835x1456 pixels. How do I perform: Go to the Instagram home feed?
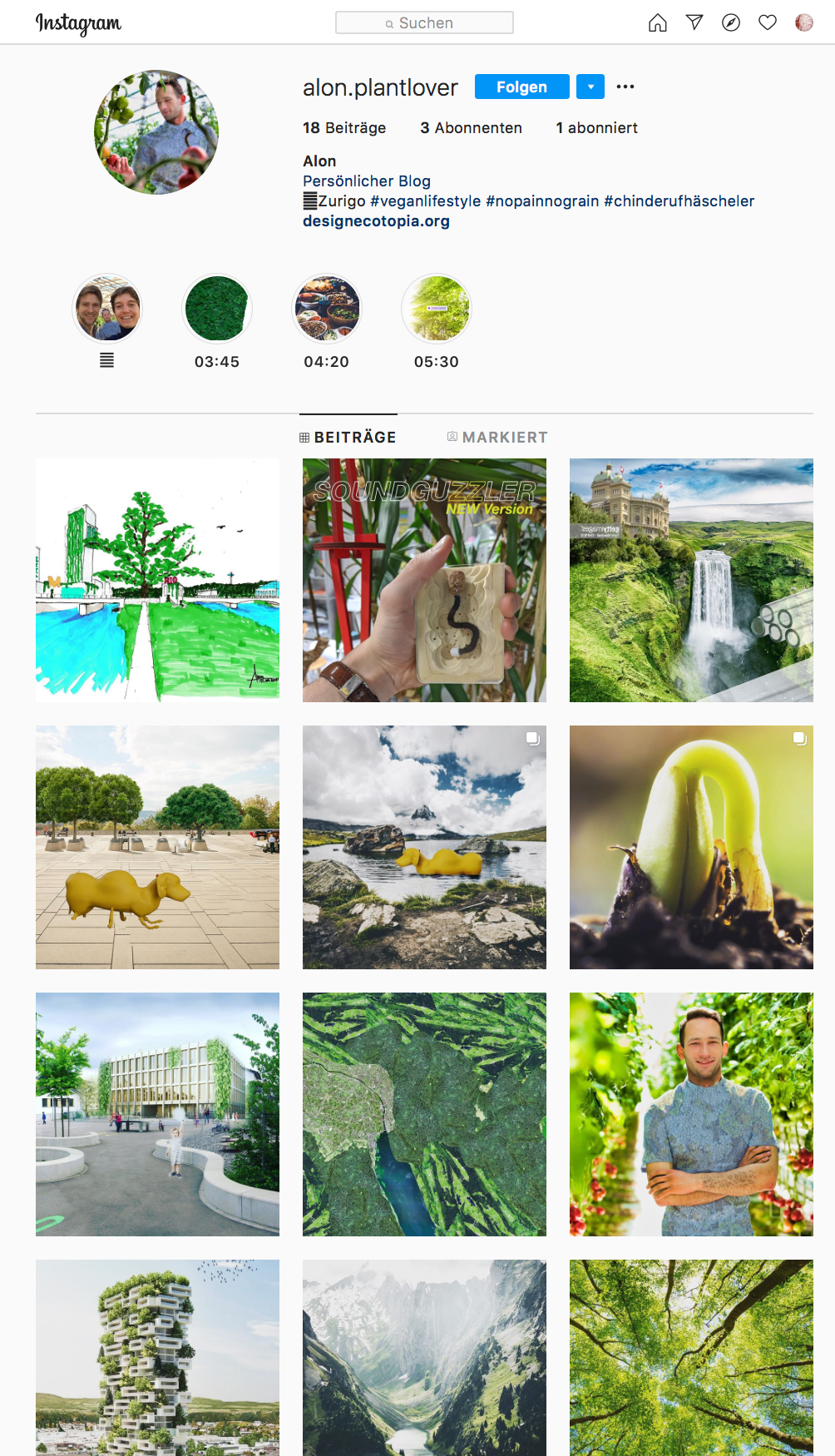pos(657,22)
